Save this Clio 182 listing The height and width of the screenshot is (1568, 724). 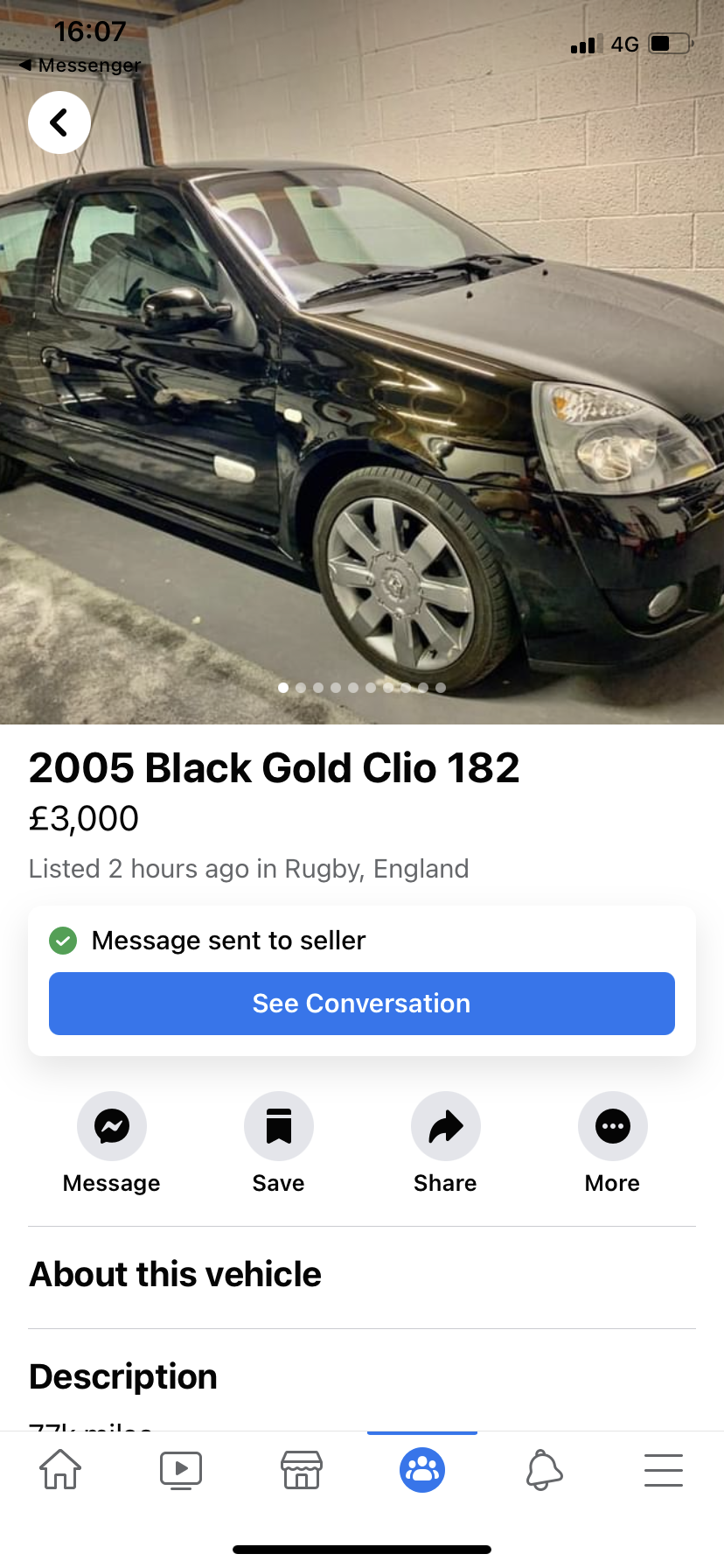coord(279,1126)
